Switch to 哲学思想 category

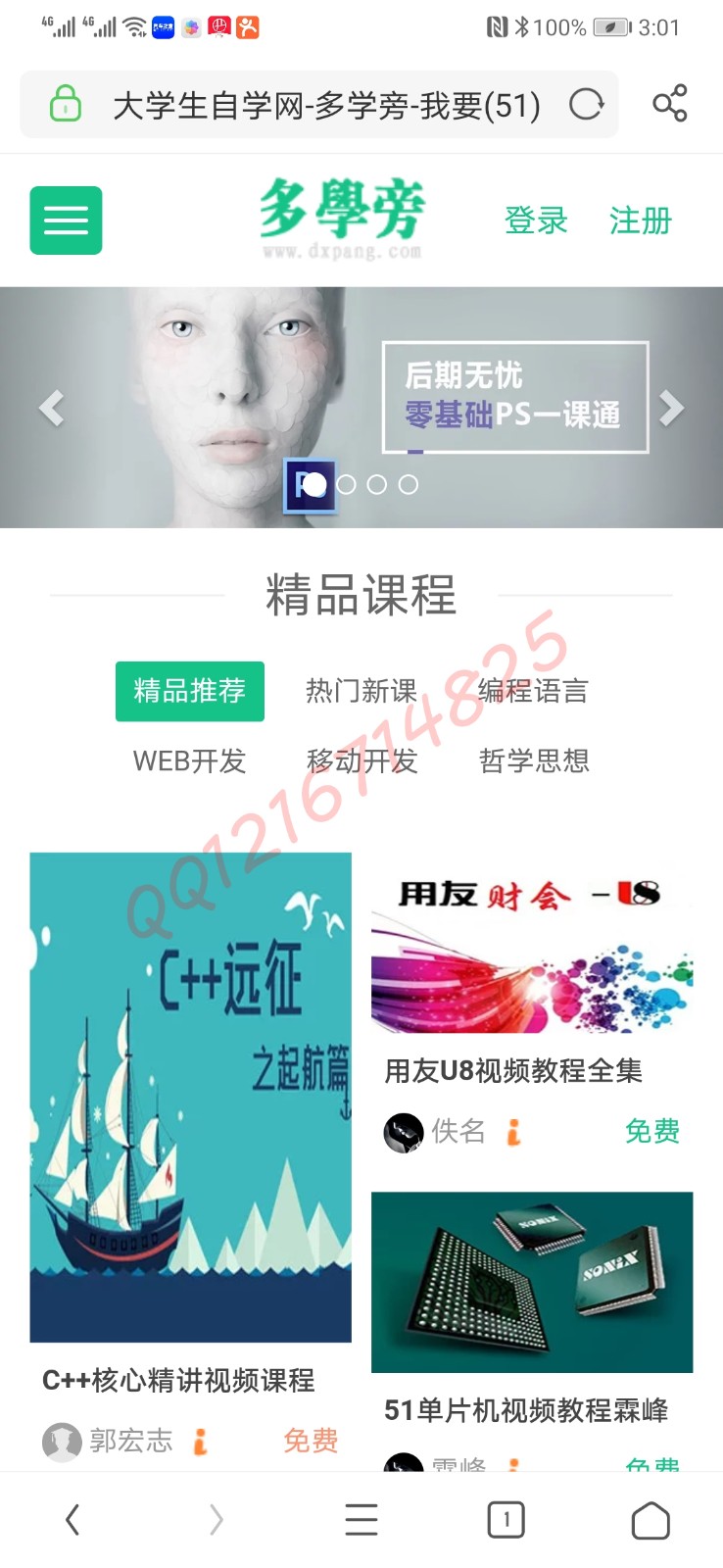click(x=533, y=760)
